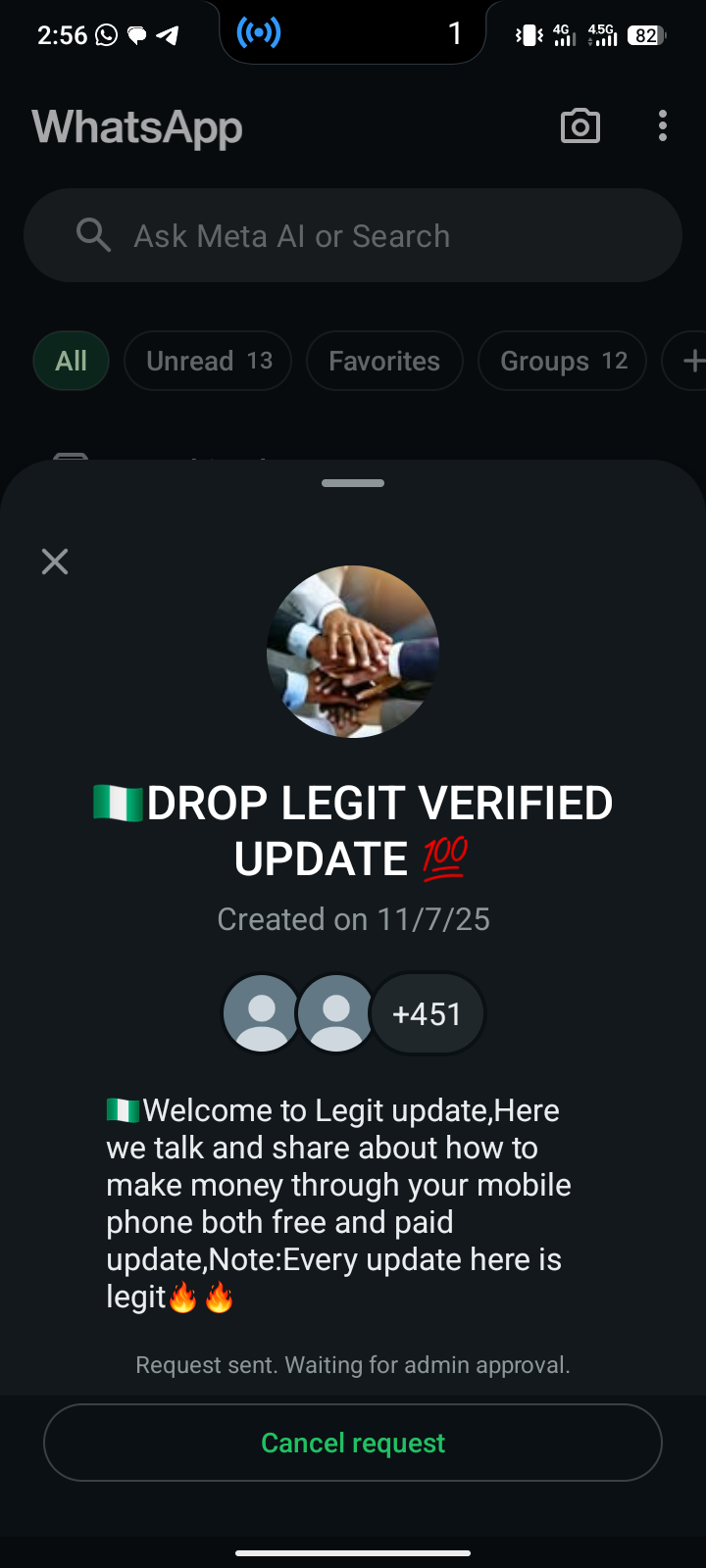Tap the Ask Meta AI or Search field
Screen dimensions: 706x1568
tap(353, 236)
